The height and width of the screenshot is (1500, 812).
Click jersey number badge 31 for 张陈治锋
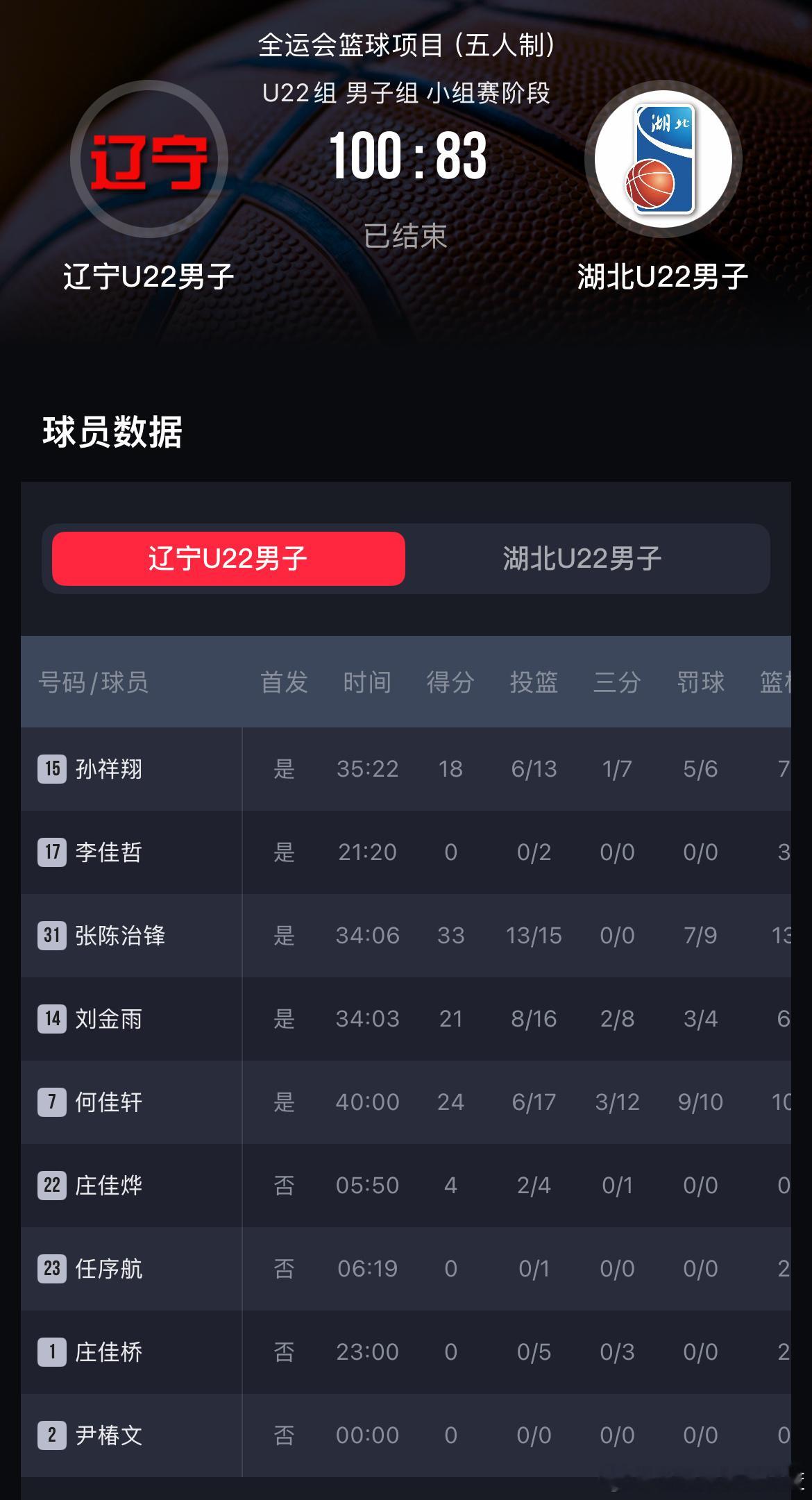click(52, 935)
